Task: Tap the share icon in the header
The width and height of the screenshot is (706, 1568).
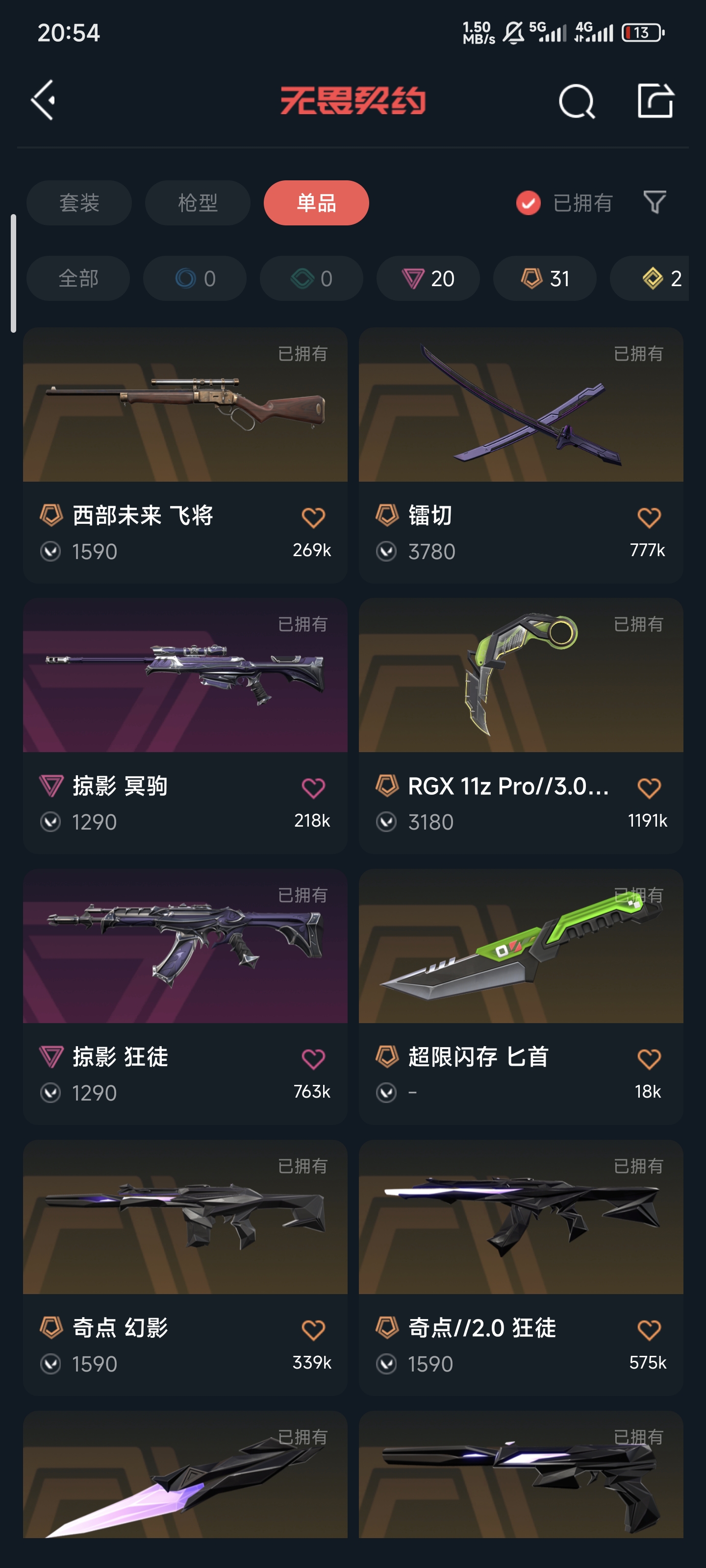Action: click(x=655, y=100)
